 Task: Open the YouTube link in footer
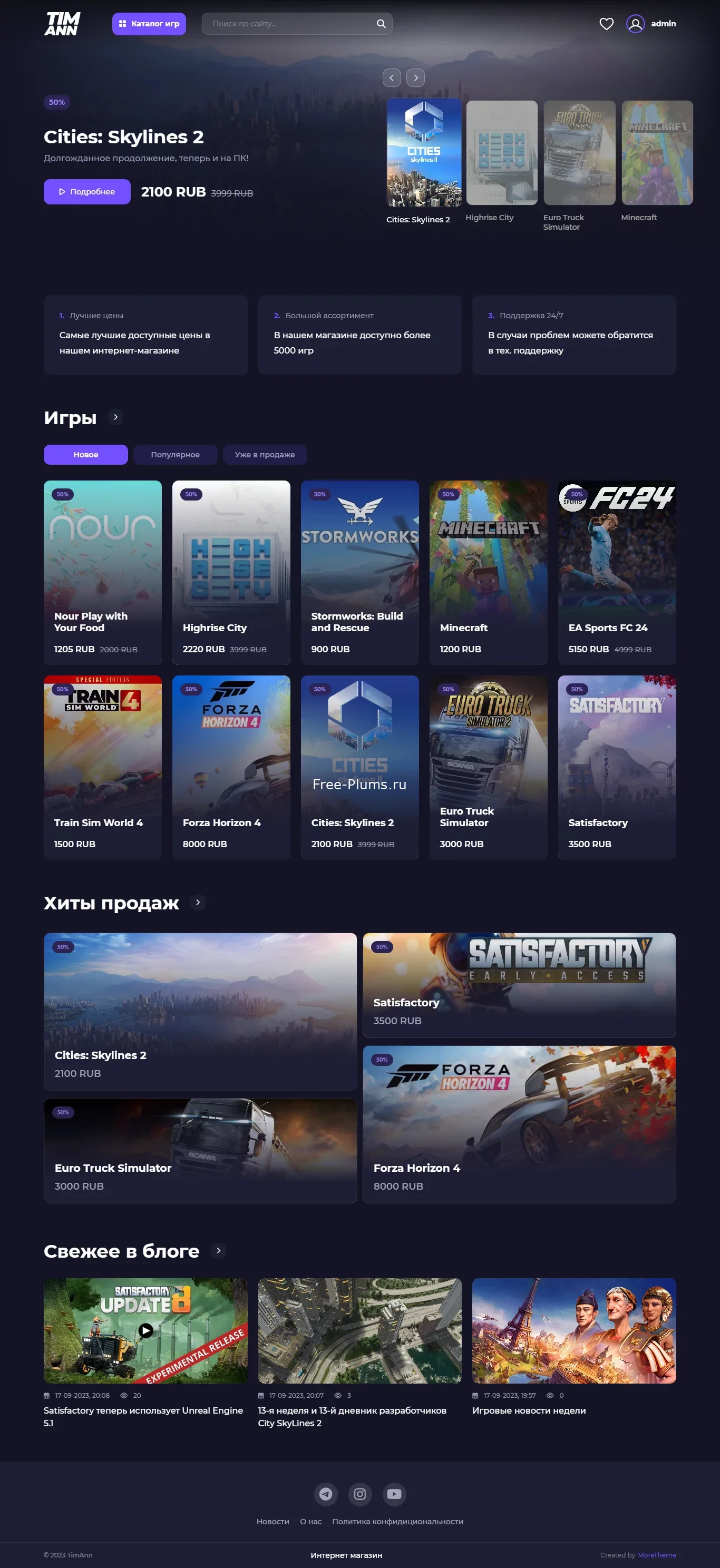coord(394,1494)
